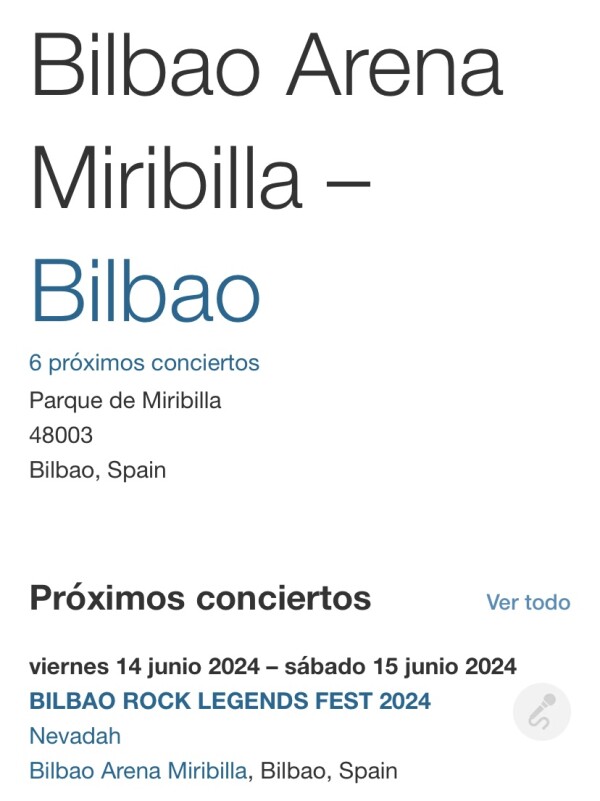This screenshot has height=801, width=600.
Task: Open the Bilbao Arena Miribilla venue link
Action: pos(138,771)
